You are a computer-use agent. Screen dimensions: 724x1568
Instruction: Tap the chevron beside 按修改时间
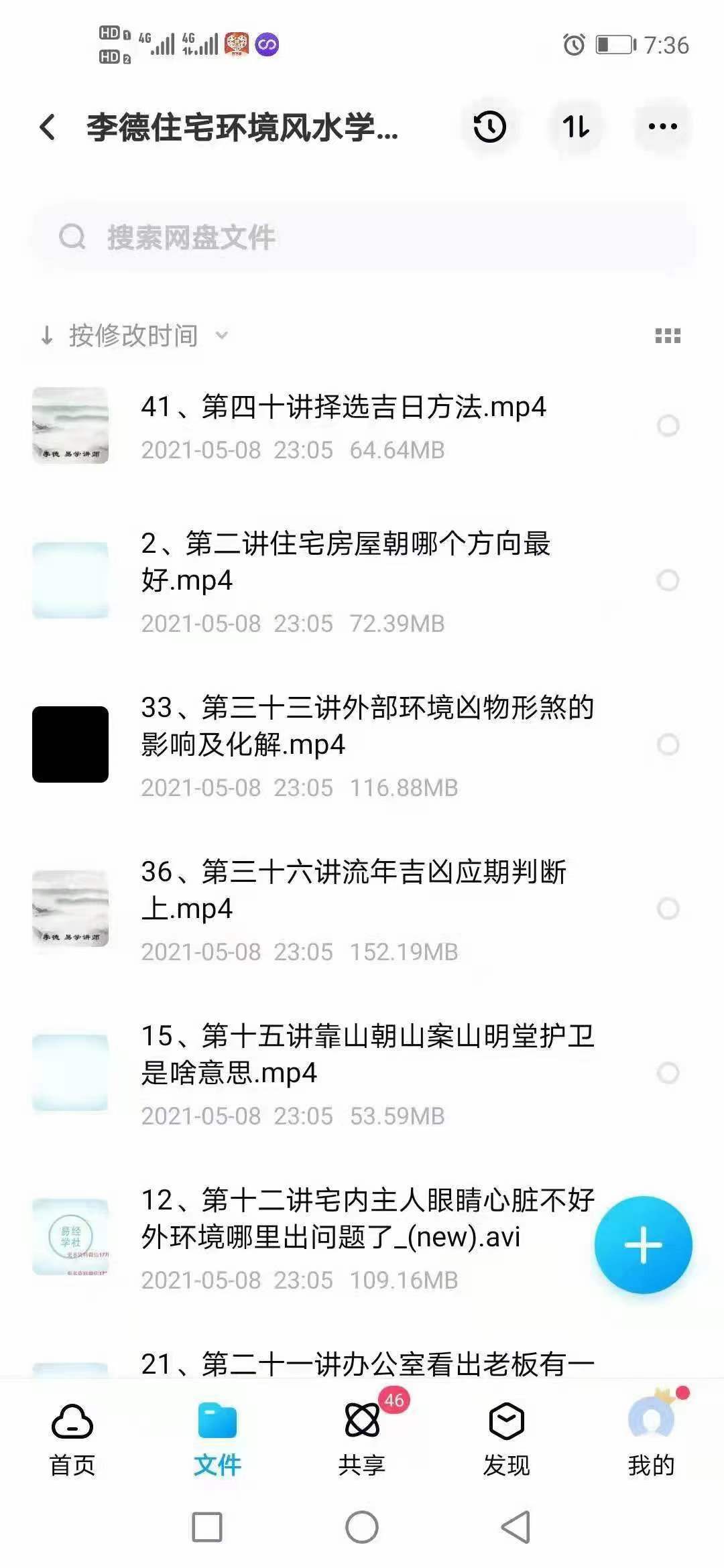221,336
